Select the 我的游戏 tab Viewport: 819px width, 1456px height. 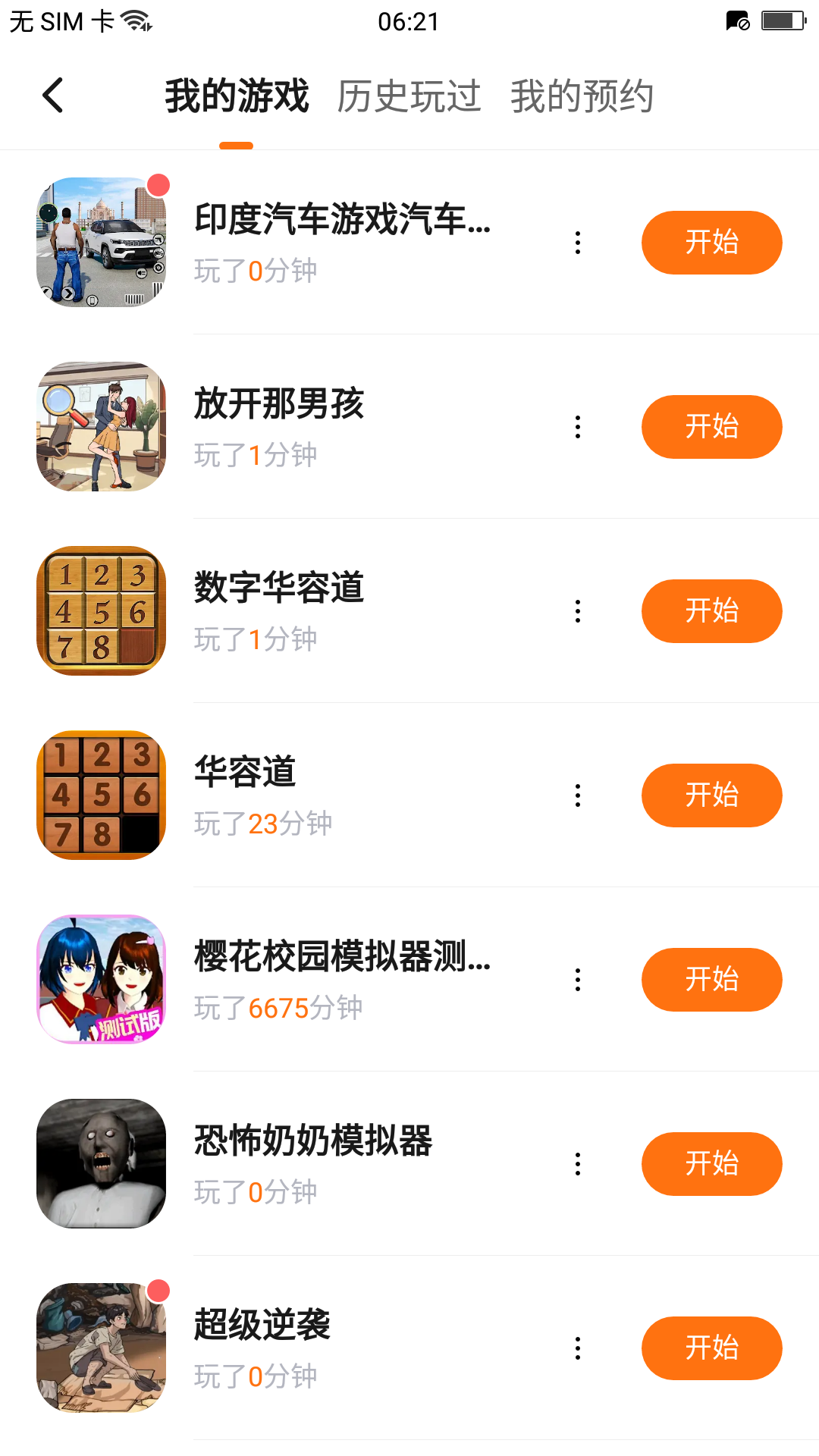[237, 96]
